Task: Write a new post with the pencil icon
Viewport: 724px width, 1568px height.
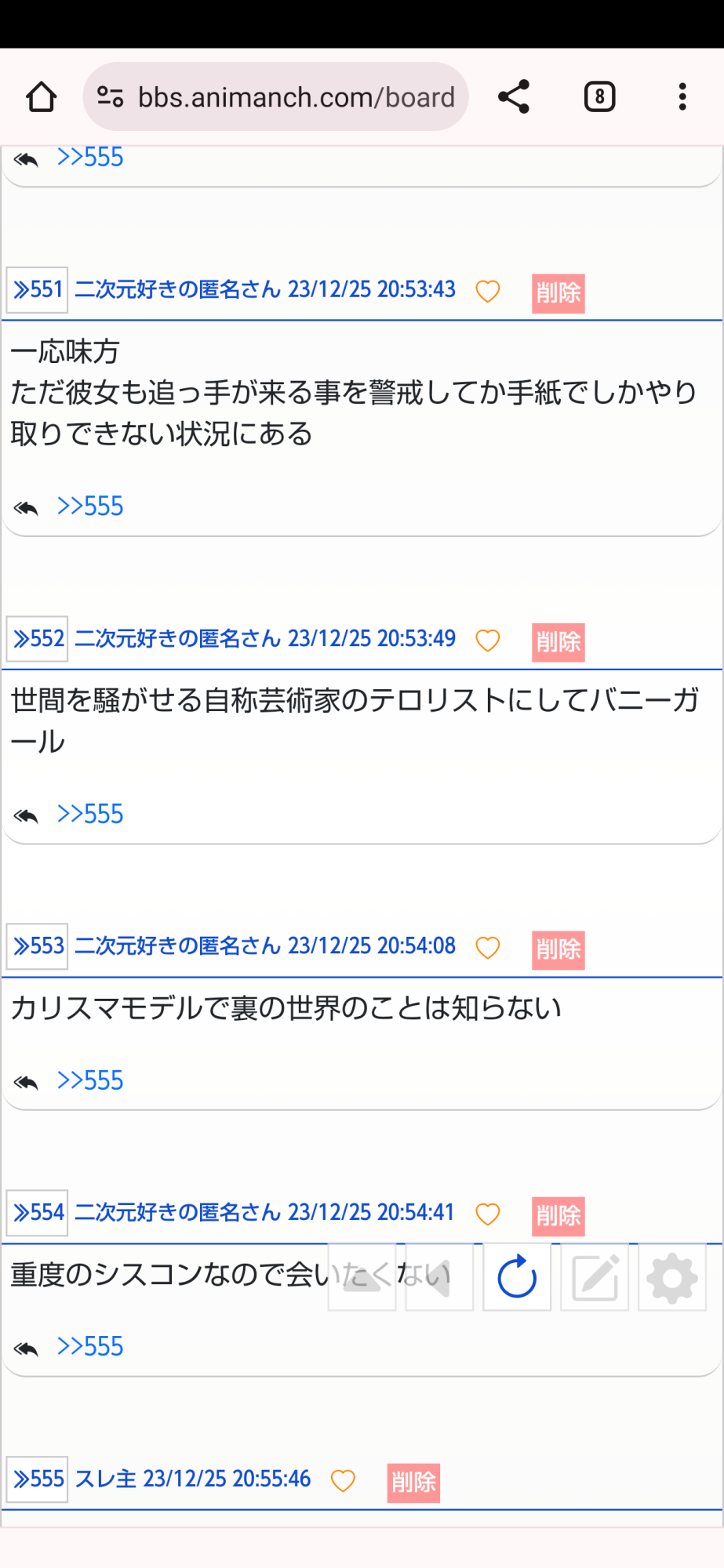Action: click(595, 1277)
